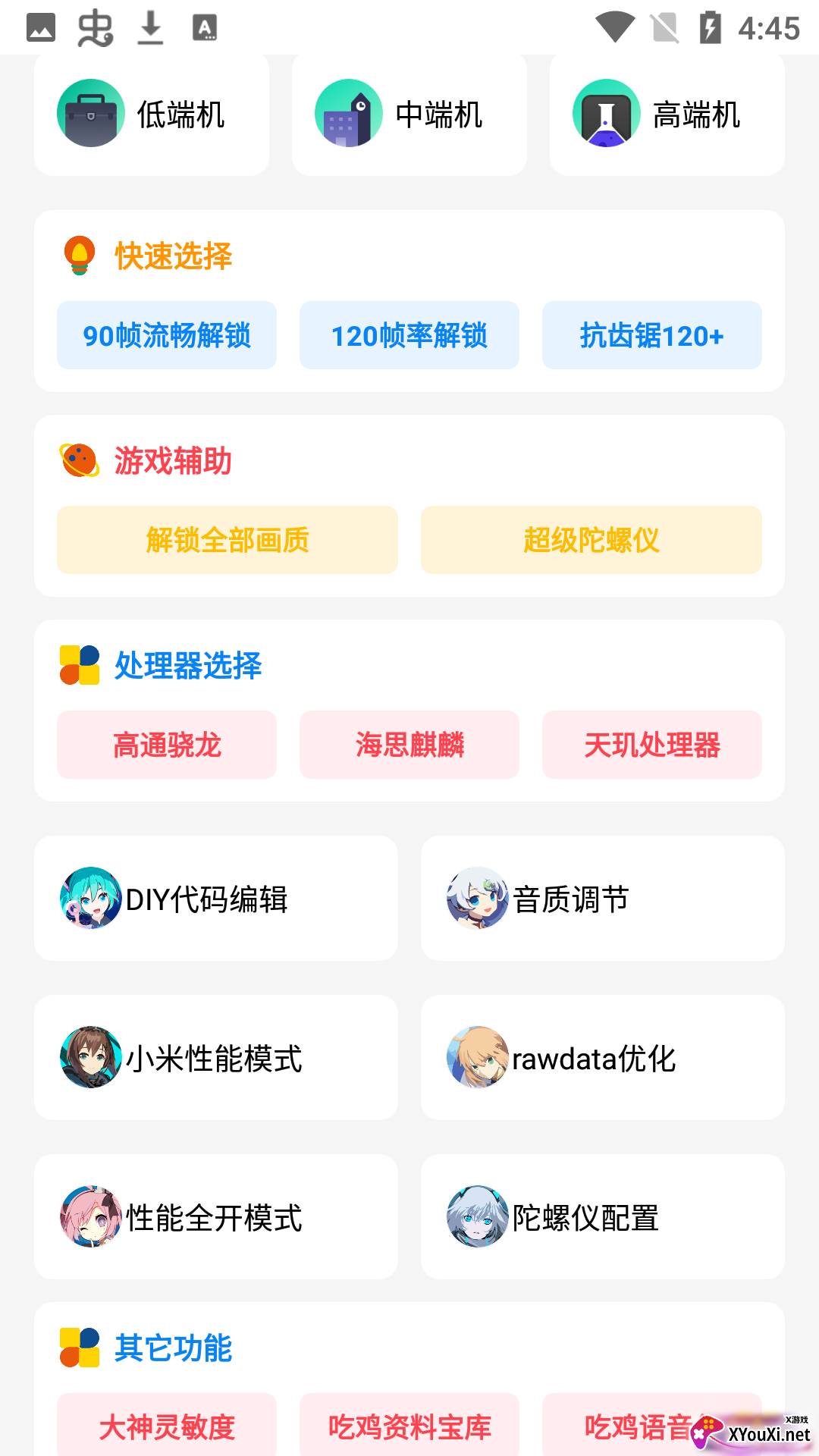Image resolution: width=819 pixels, height=1456 pixels.
Task: Click the grid icon beside 其它功能
Action: click(78, 1347)
